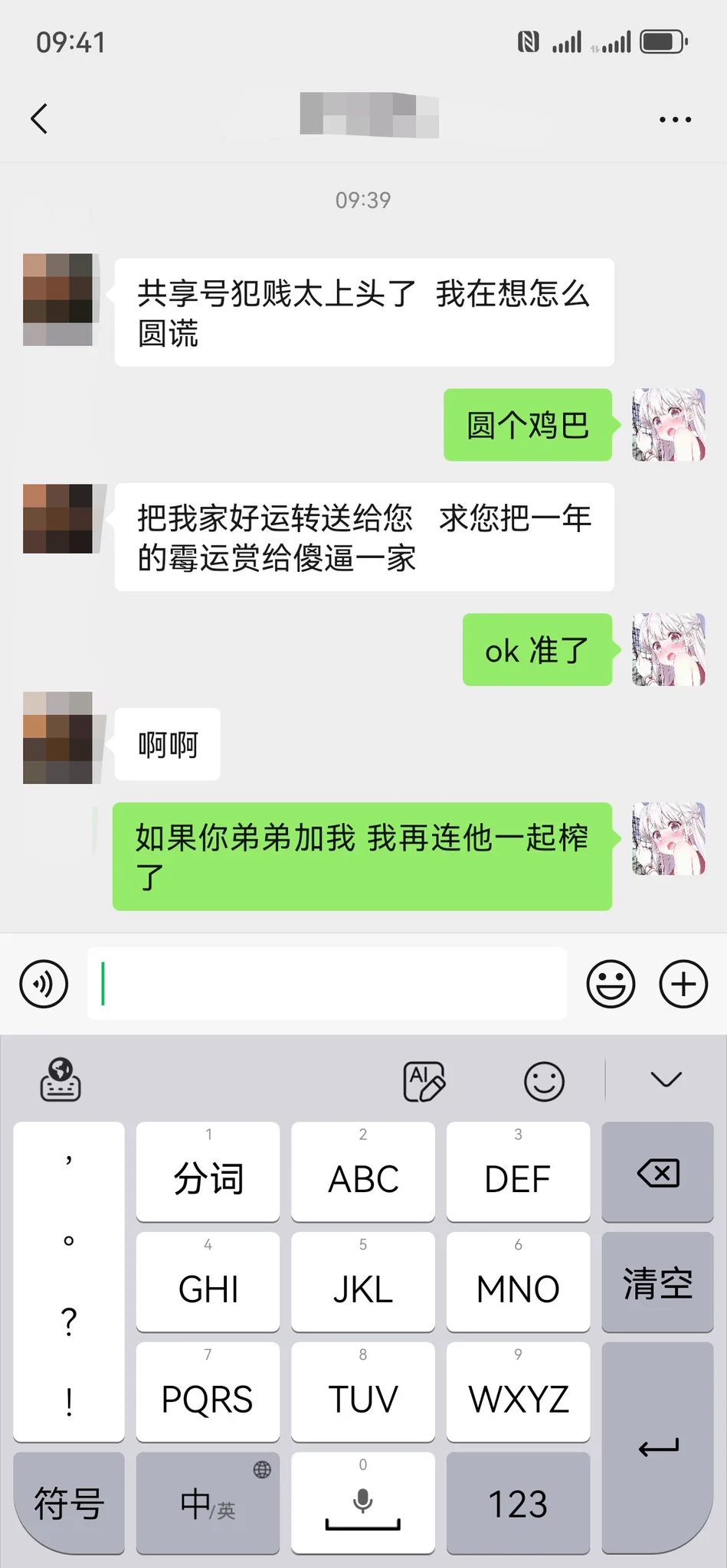Tap the space bar microphone key
727x1568 pixels.
363,1503
